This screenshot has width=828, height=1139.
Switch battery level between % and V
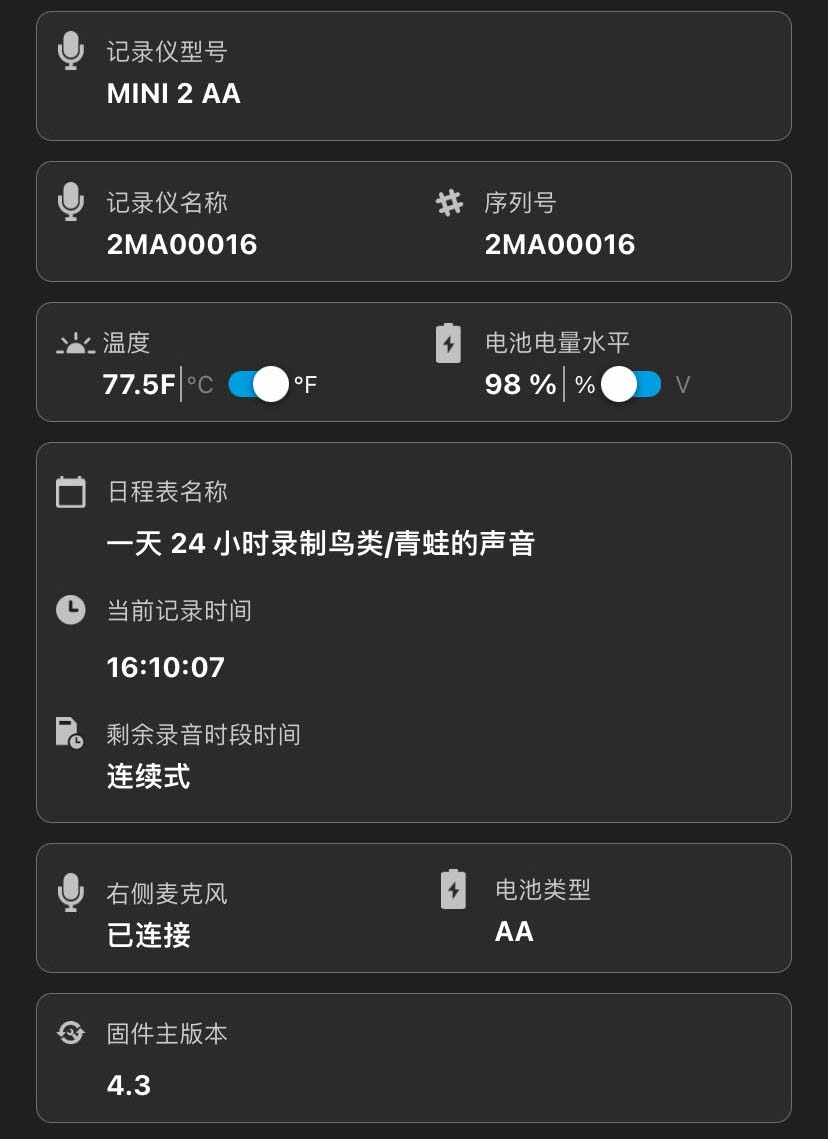(x=632, y=384)
